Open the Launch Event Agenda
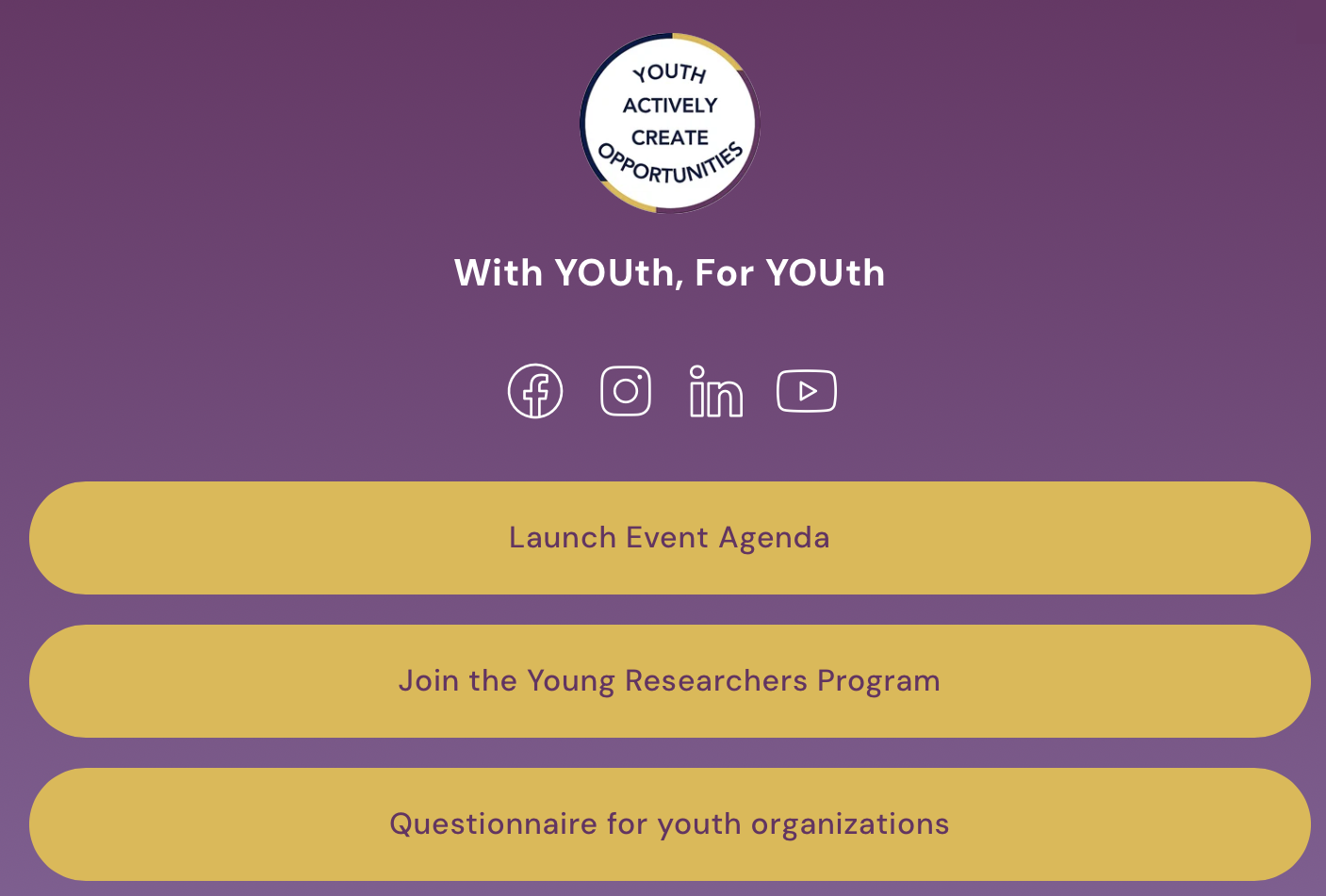Screen dimensions: 1326x896 coord(669,538)
